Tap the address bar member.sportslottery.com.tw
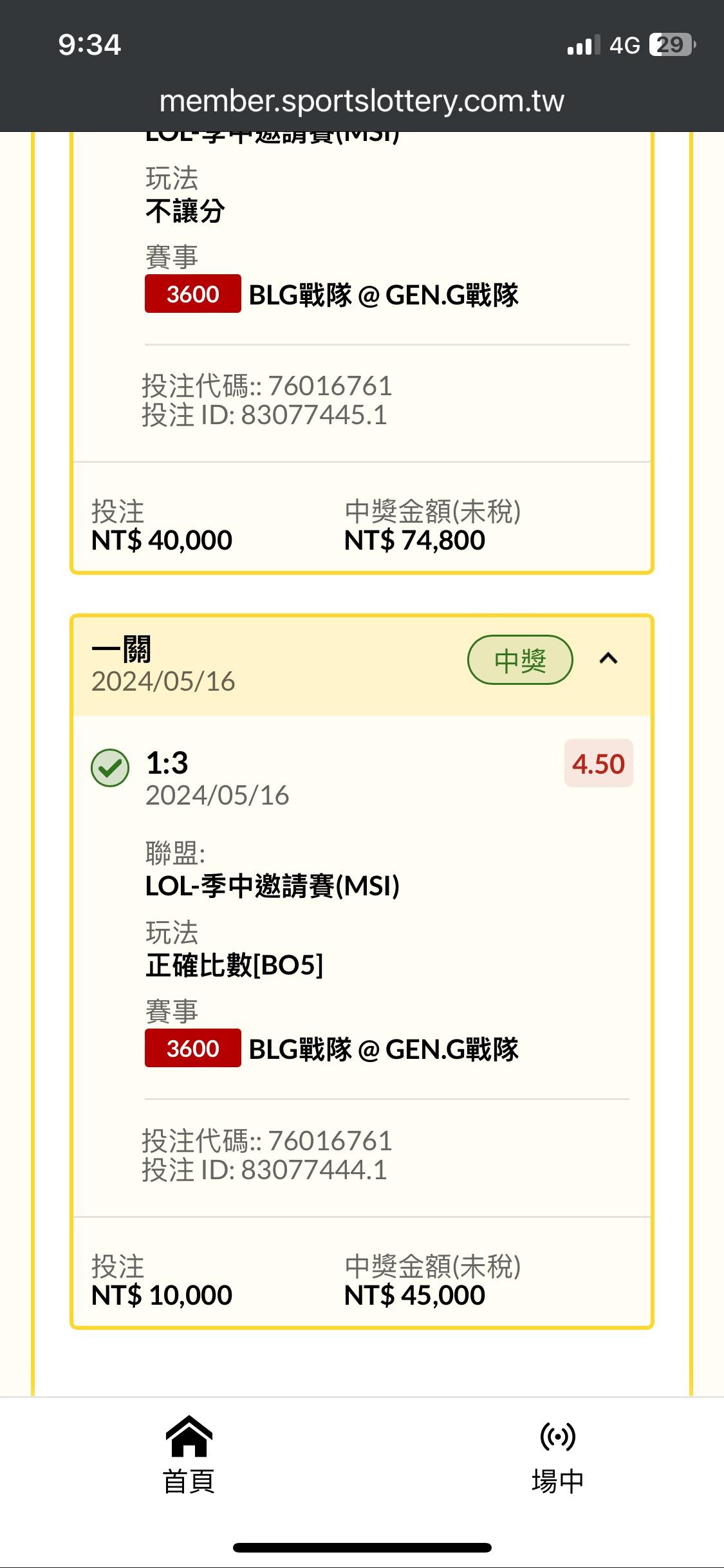The width and height of the screenshot is (724, 1568). (x=362, y=101)
